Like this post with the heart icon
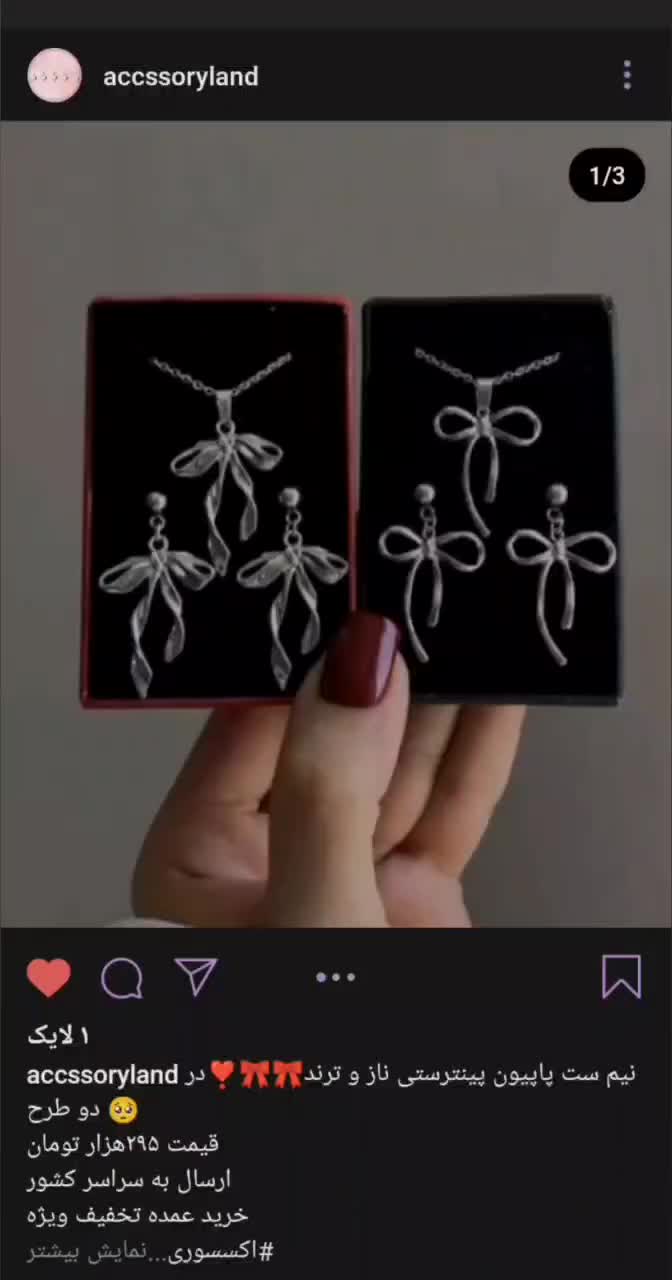Viewport: 672px width, 1280px height. [x=48, y=977]
